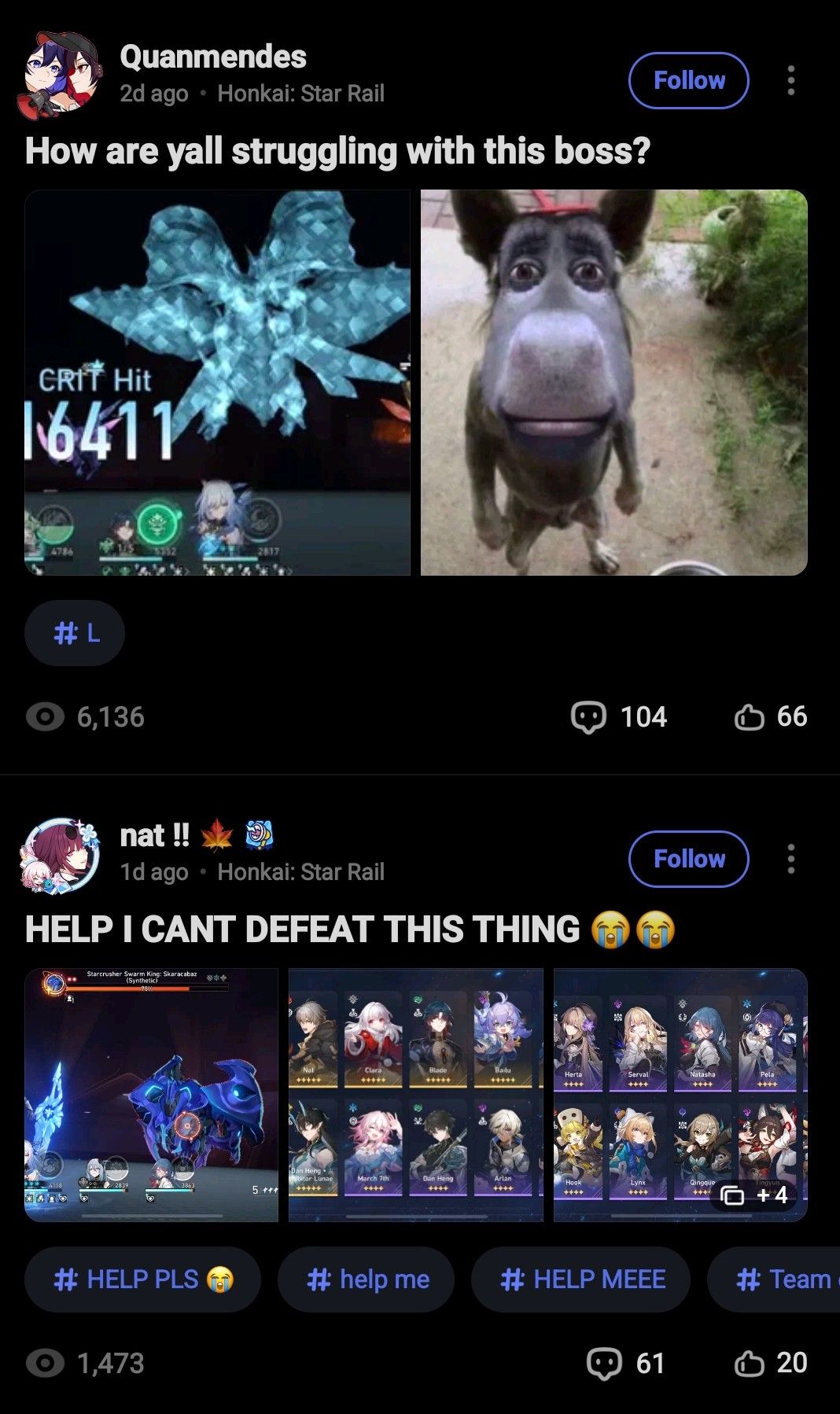This screenshot has width=840, height=1414.
Task: Open overflow menu on Quanmendes' post
Action: [790, 80]
